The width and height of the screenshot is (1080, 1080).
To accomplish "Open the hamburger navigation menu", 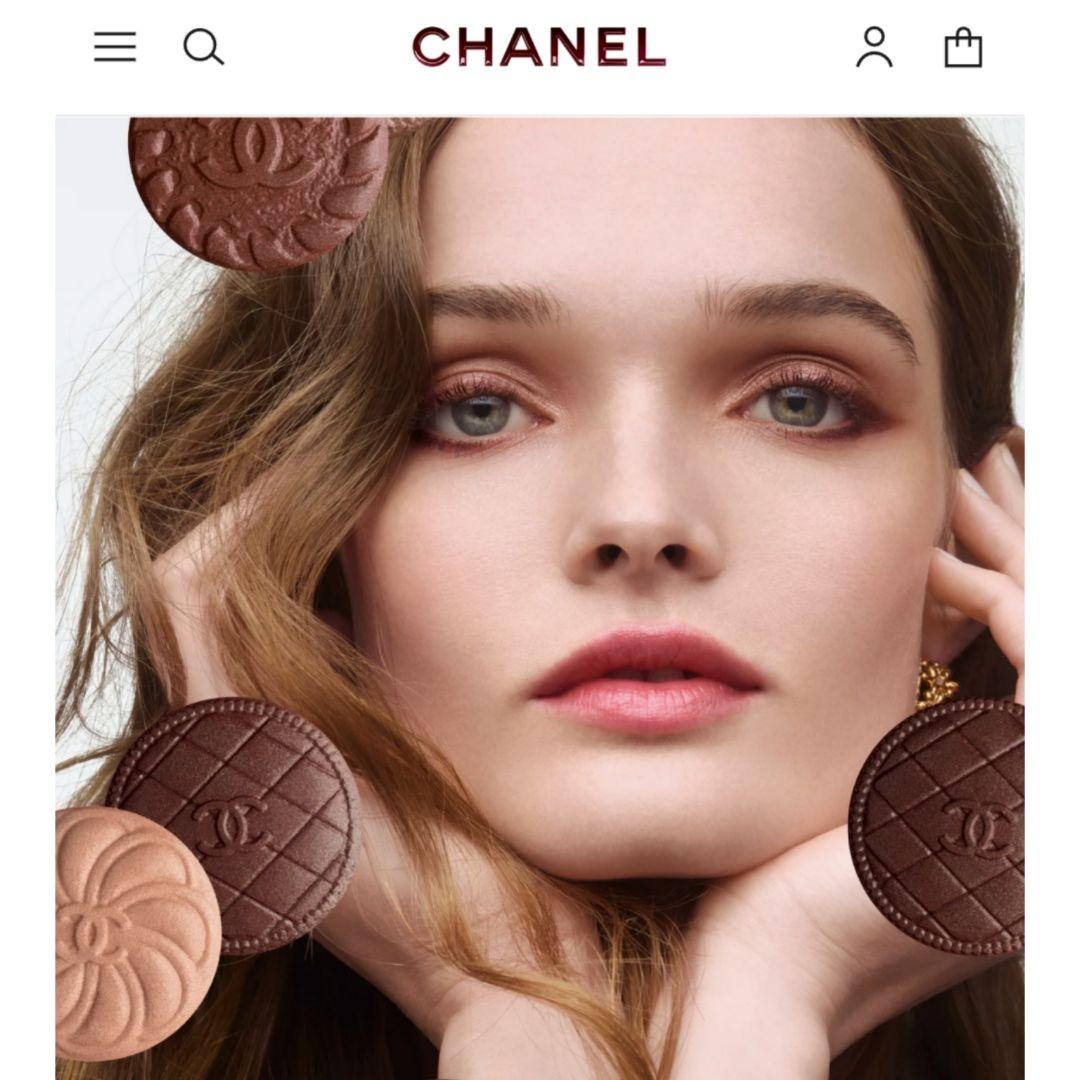I will [x=115, y=47].
